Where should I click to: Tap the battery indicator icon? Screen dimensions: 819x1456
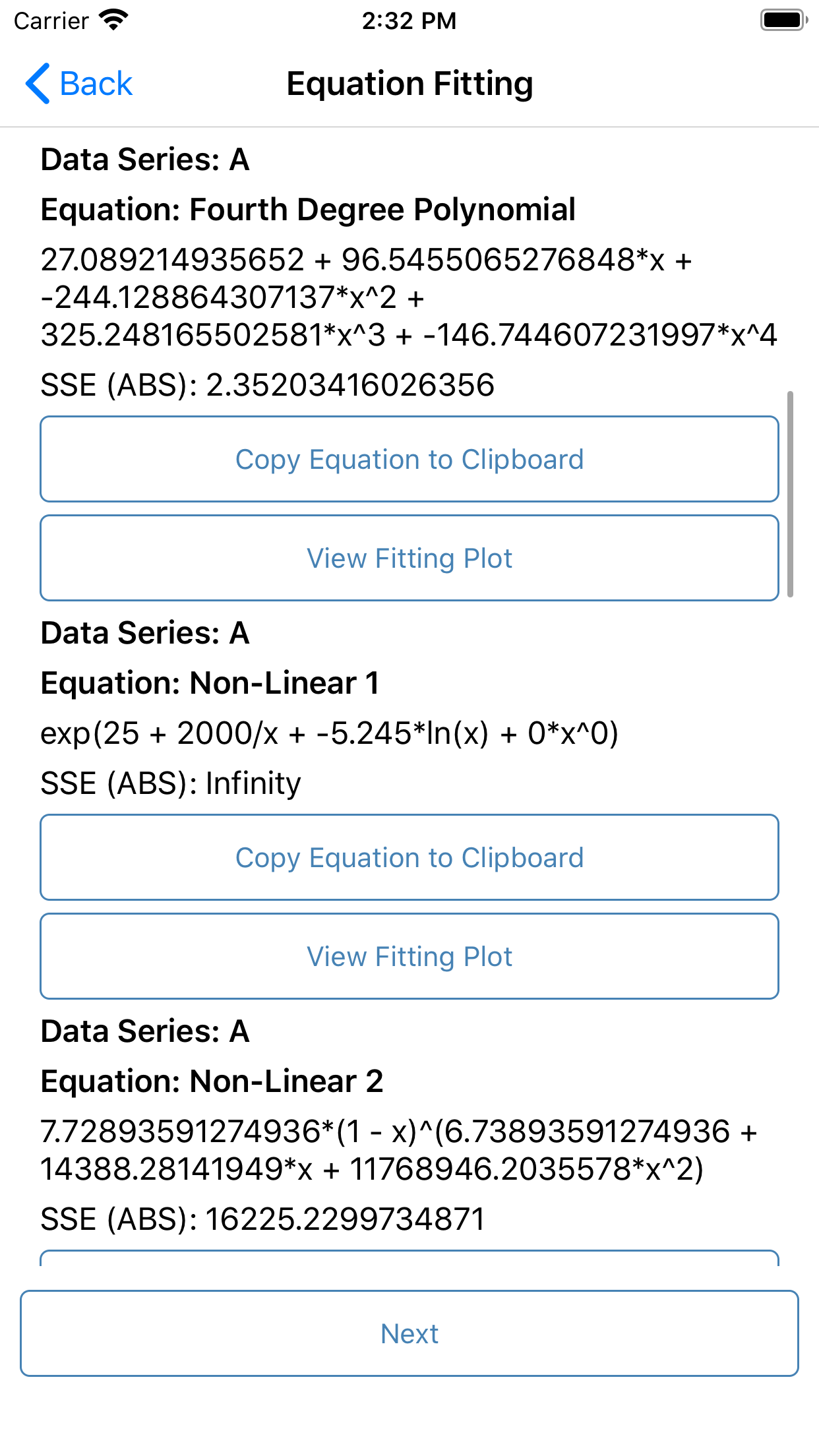782,20
